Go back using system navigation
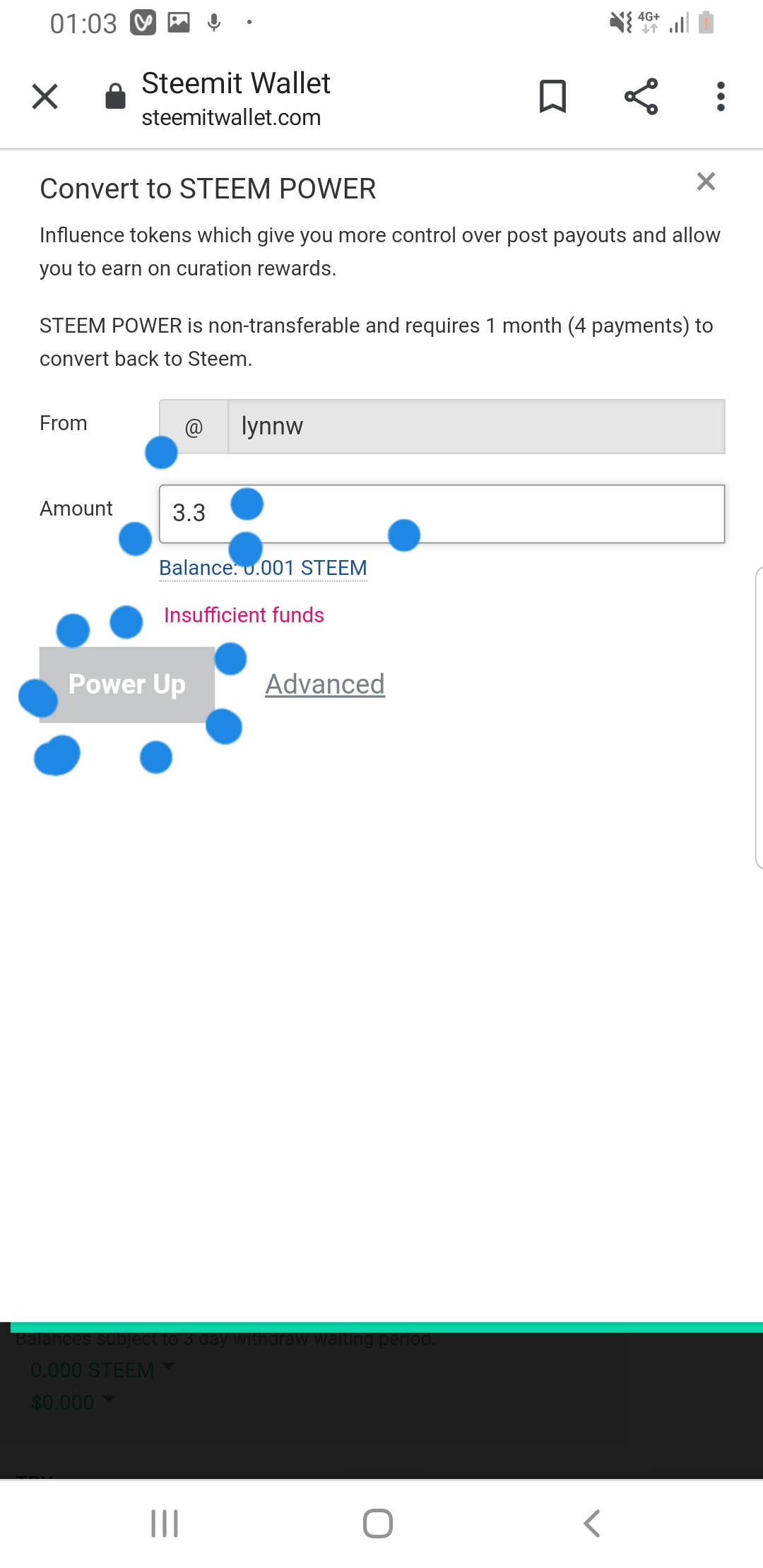This screenshot has width=763, height=1568. point(592,1524)
